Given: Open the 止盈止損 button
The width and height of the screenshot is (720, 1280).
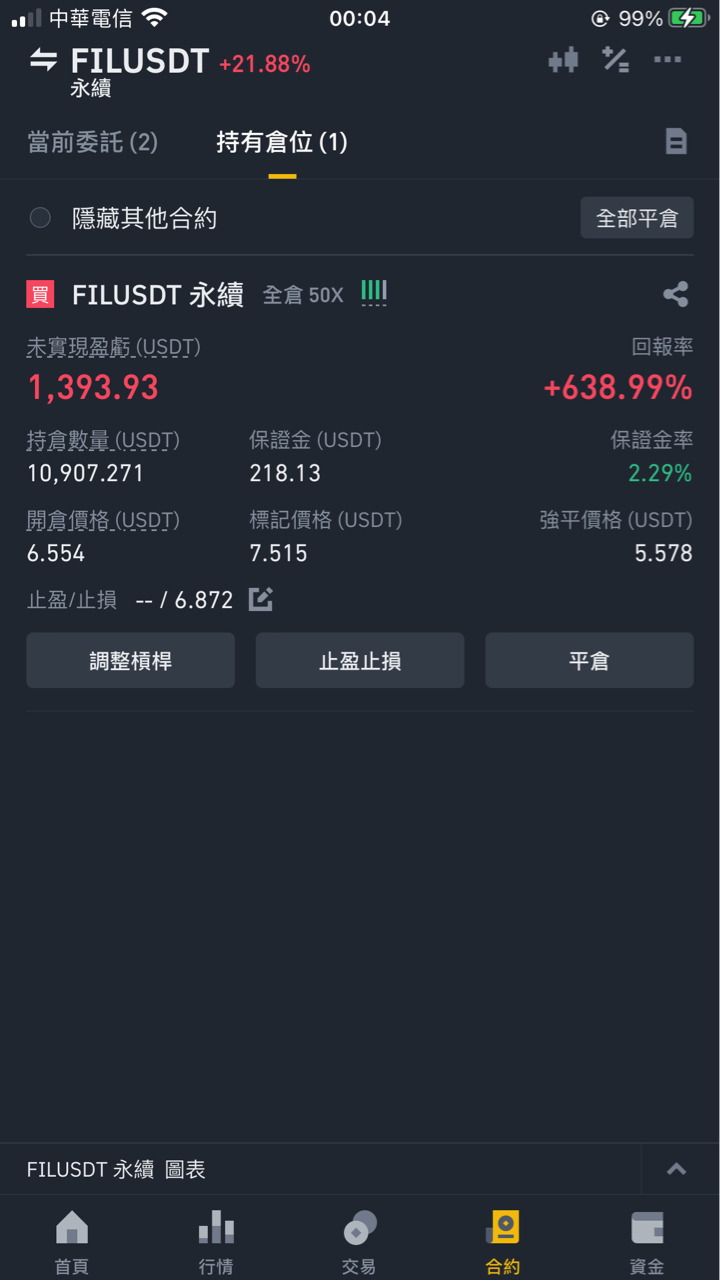Looking at the screenshot, I should coord(360,660).
